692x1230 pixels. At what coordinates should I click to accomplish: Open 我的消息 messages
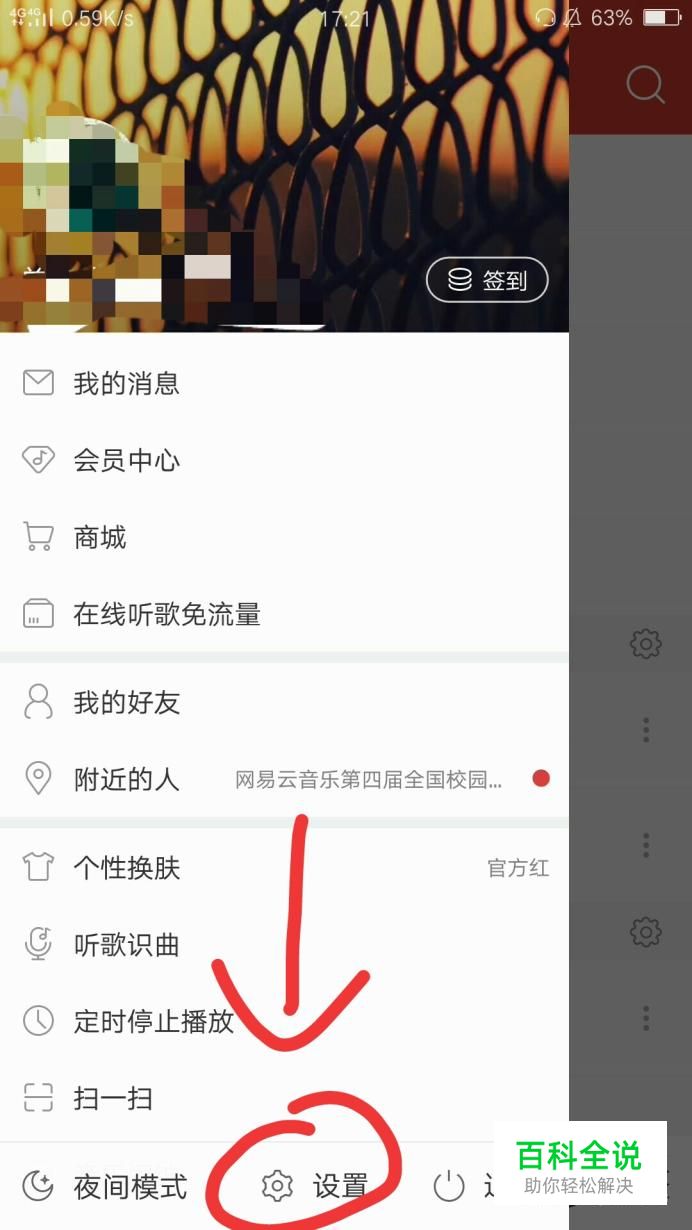click(284, 383)
